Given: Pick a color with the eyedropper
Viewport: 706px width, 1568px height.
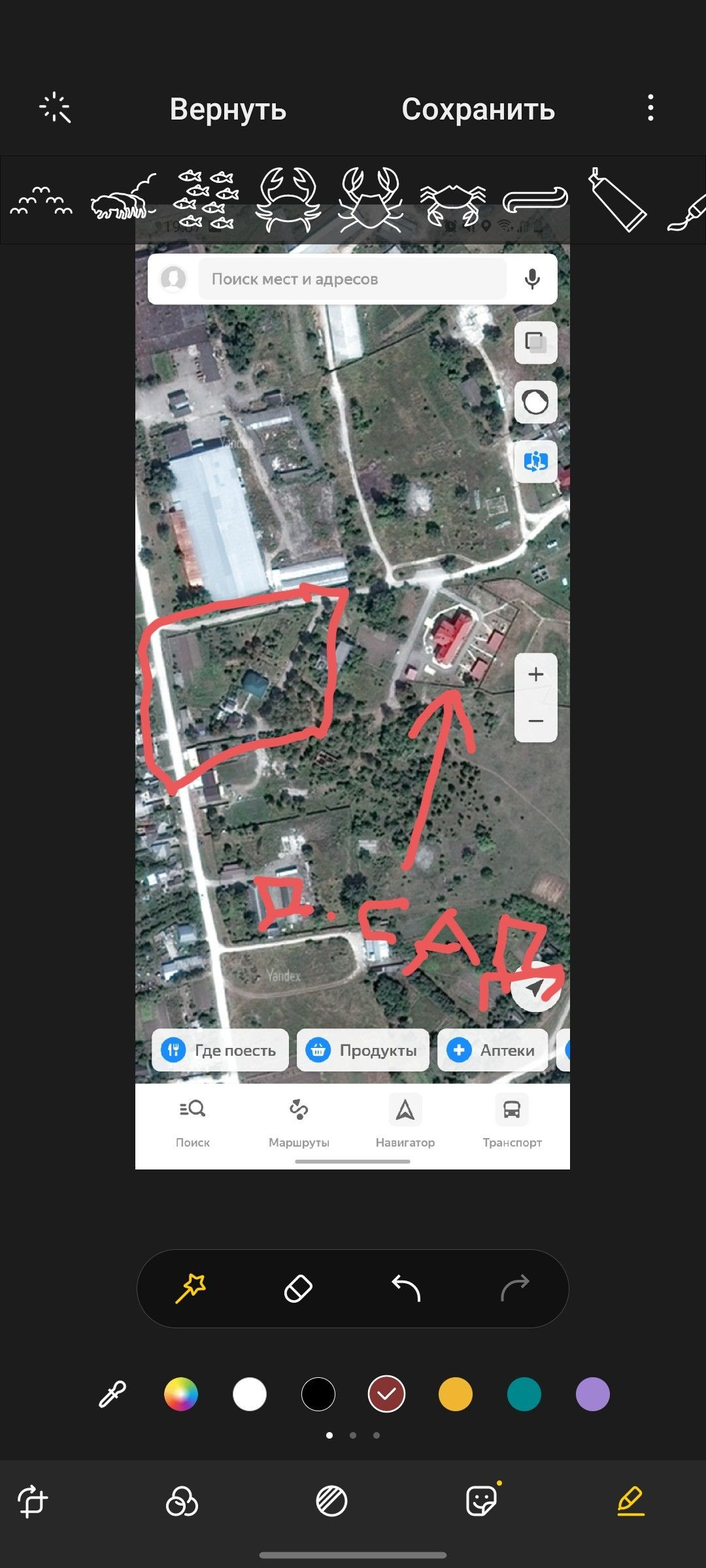Looking at the screenshot, I should [112, 1395].
